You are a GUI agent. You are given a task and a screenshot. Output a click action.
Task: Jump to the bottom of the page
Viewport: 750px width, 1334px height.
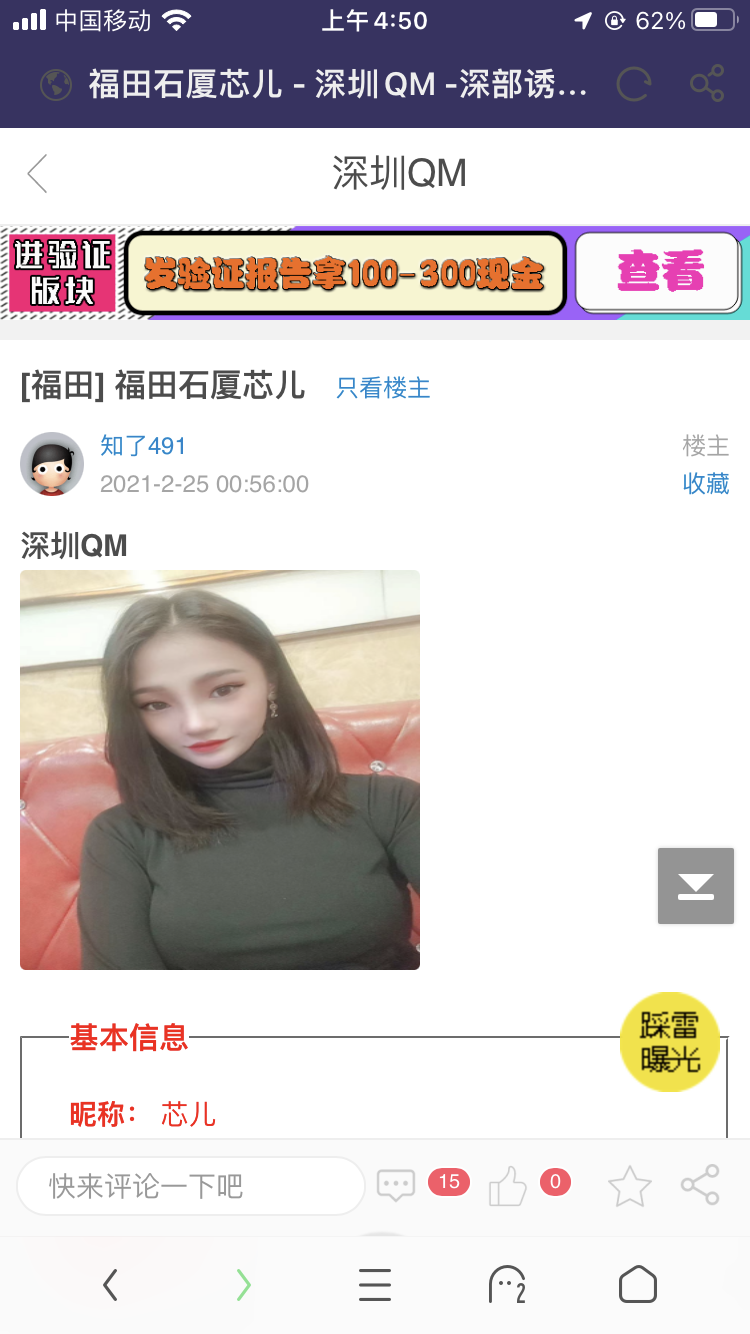tap(696, 886)
